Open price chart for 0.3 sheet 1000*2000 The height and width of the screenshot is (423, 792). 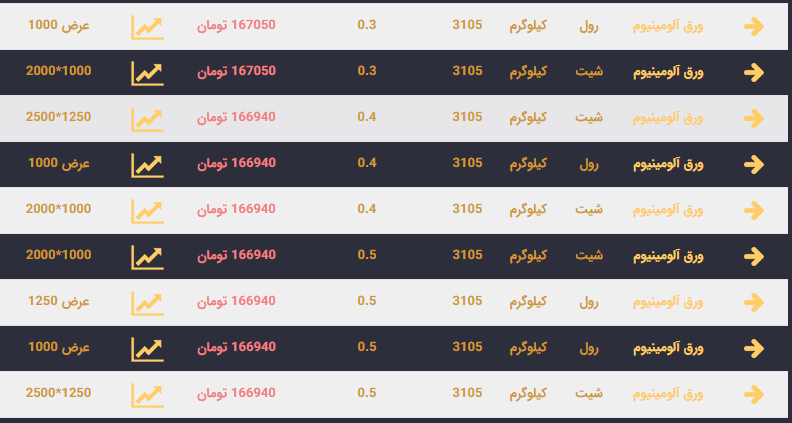[147, 72]
